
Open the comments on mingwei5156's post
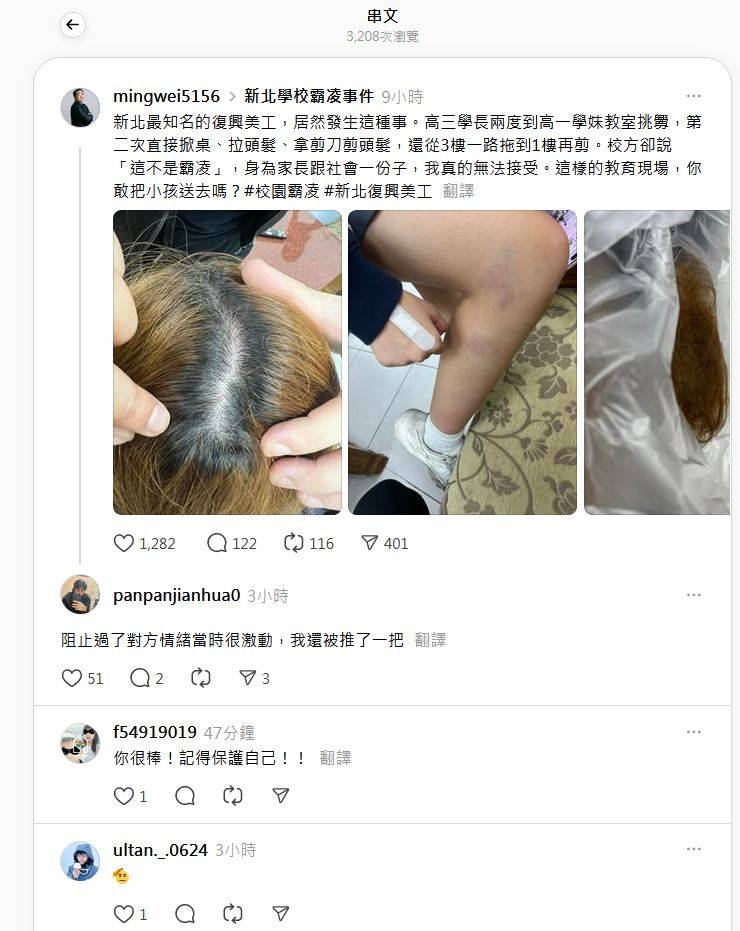[x=217, y=543]
